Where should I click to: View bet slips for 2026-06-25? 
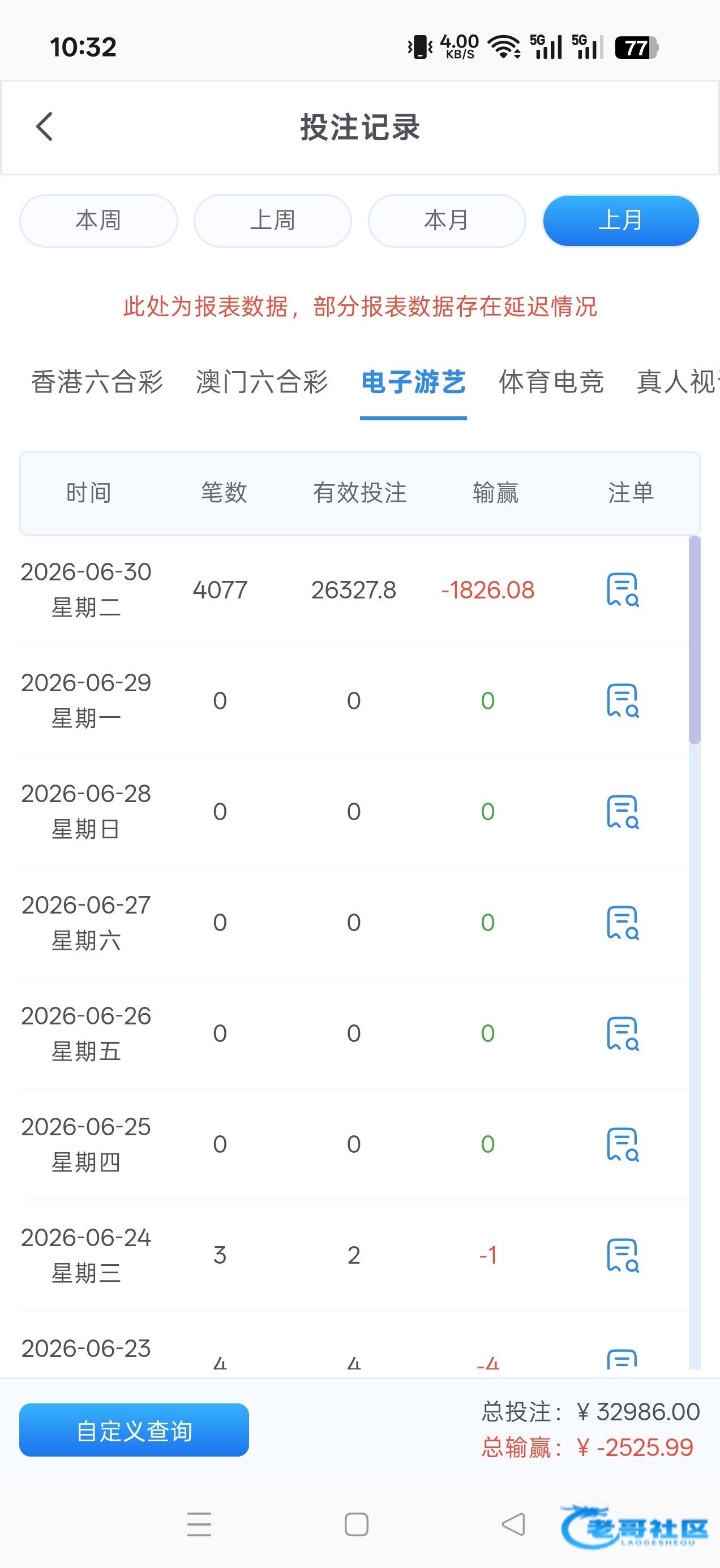[623, 1144]
